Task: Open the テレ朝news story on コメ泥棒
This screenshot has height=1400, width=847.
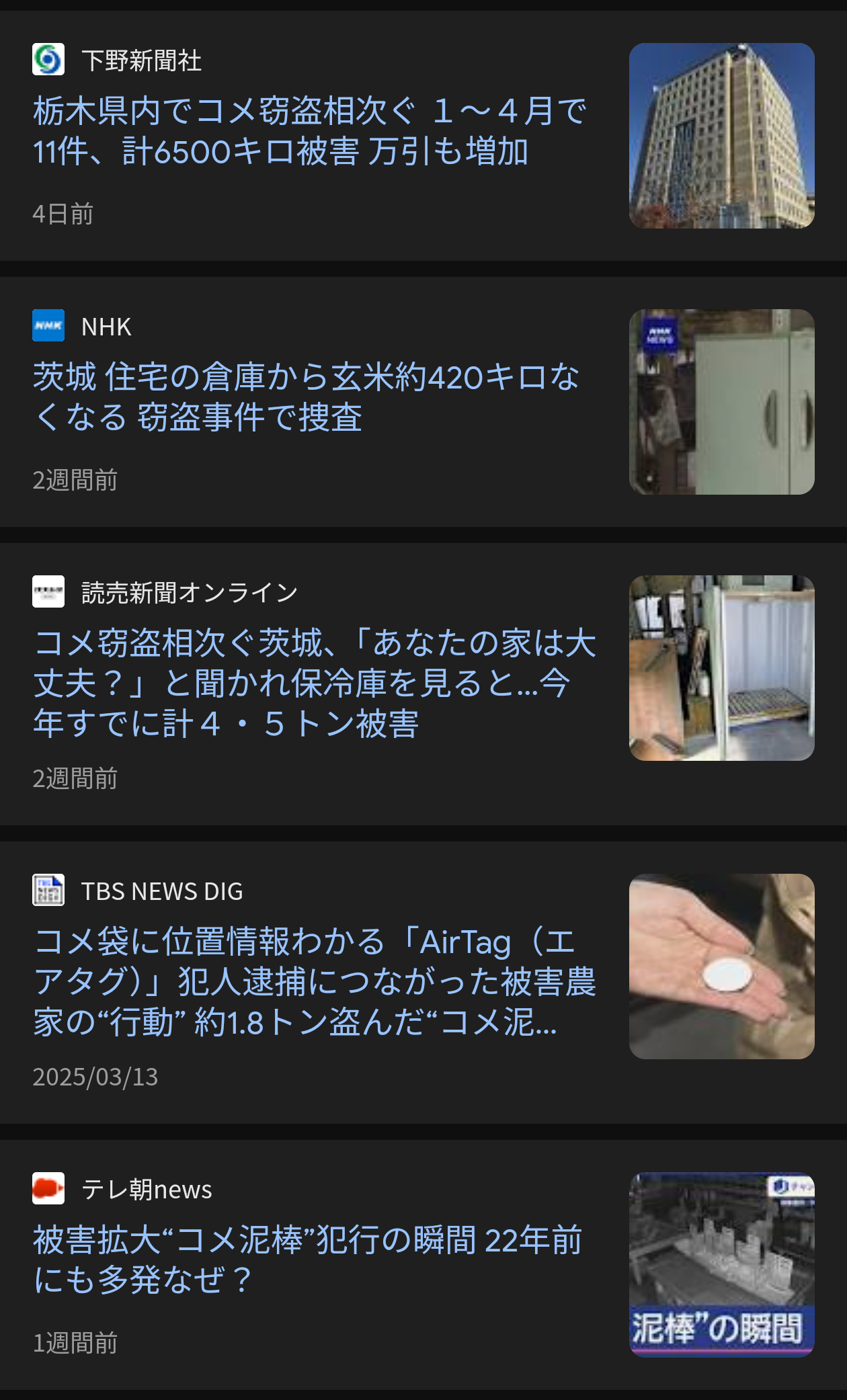Action: pos(308,1259)
